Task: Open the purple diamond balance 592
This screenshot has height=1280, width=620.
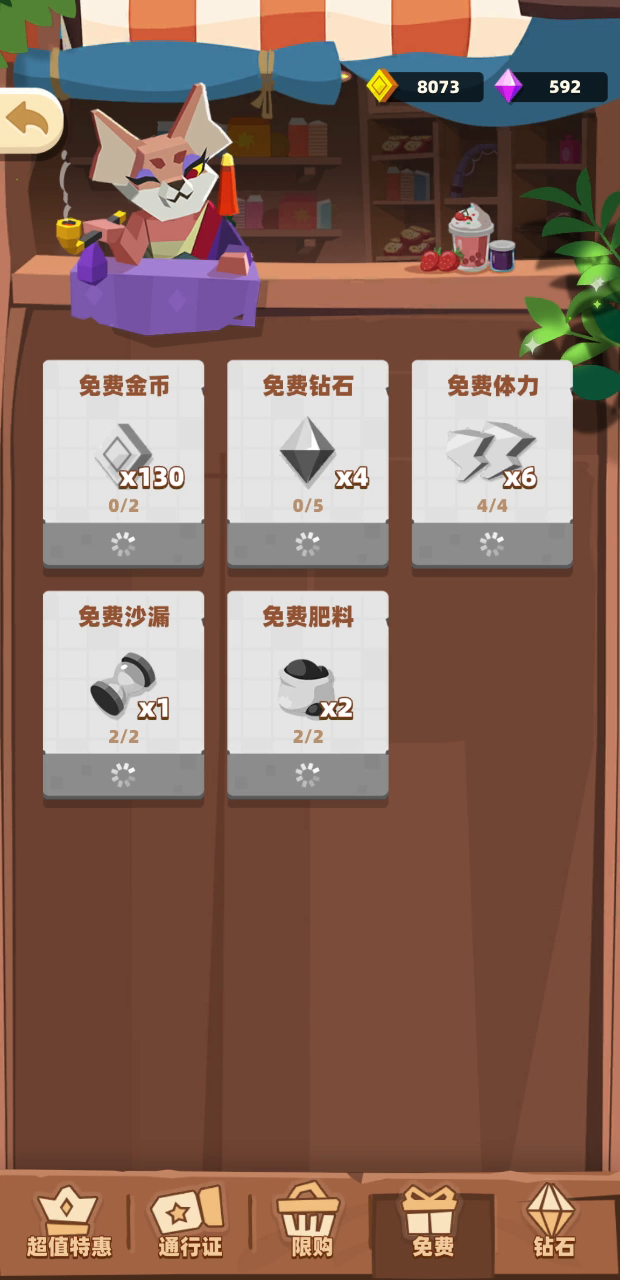Action: tap(551, 87)
